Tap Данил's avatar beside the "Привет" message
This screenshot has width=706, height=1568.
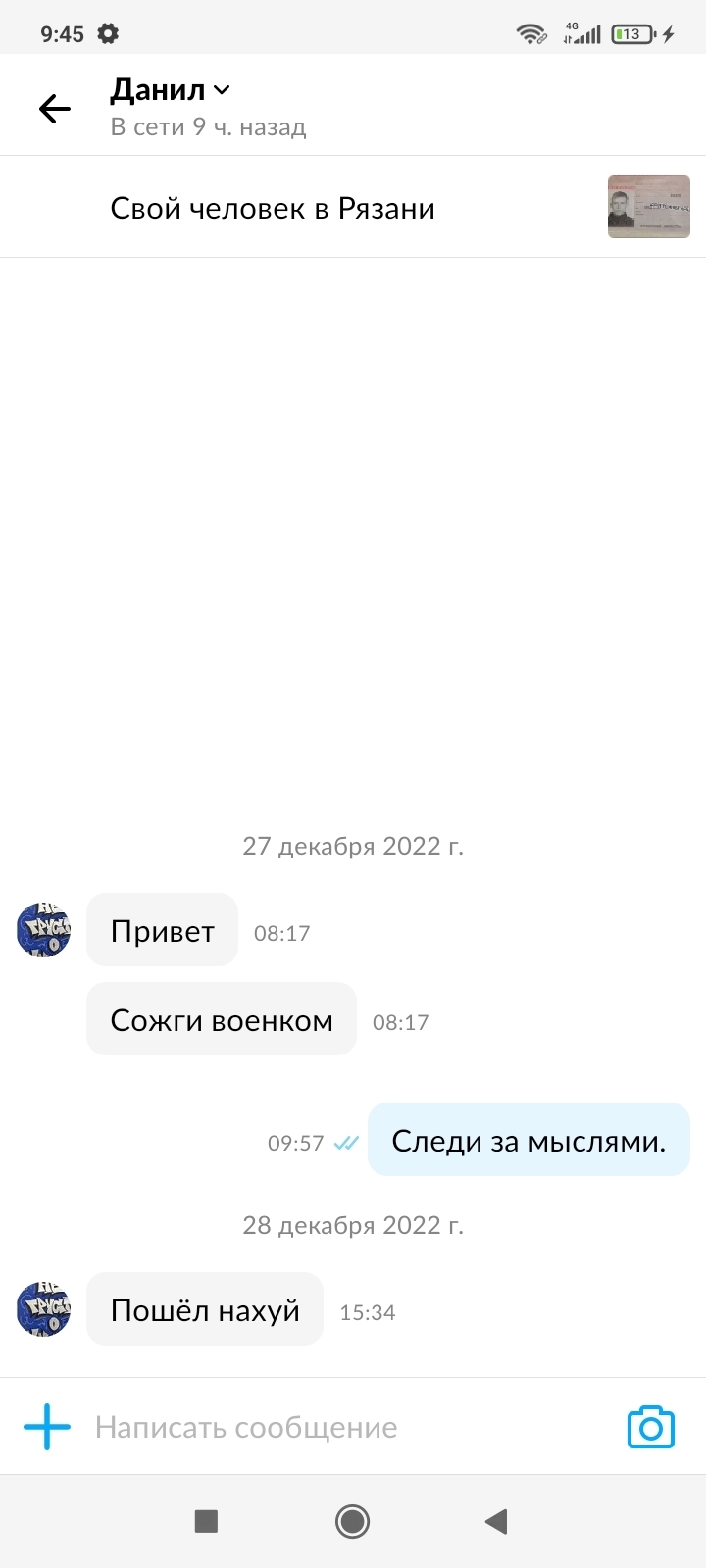(x=44, y=930)
